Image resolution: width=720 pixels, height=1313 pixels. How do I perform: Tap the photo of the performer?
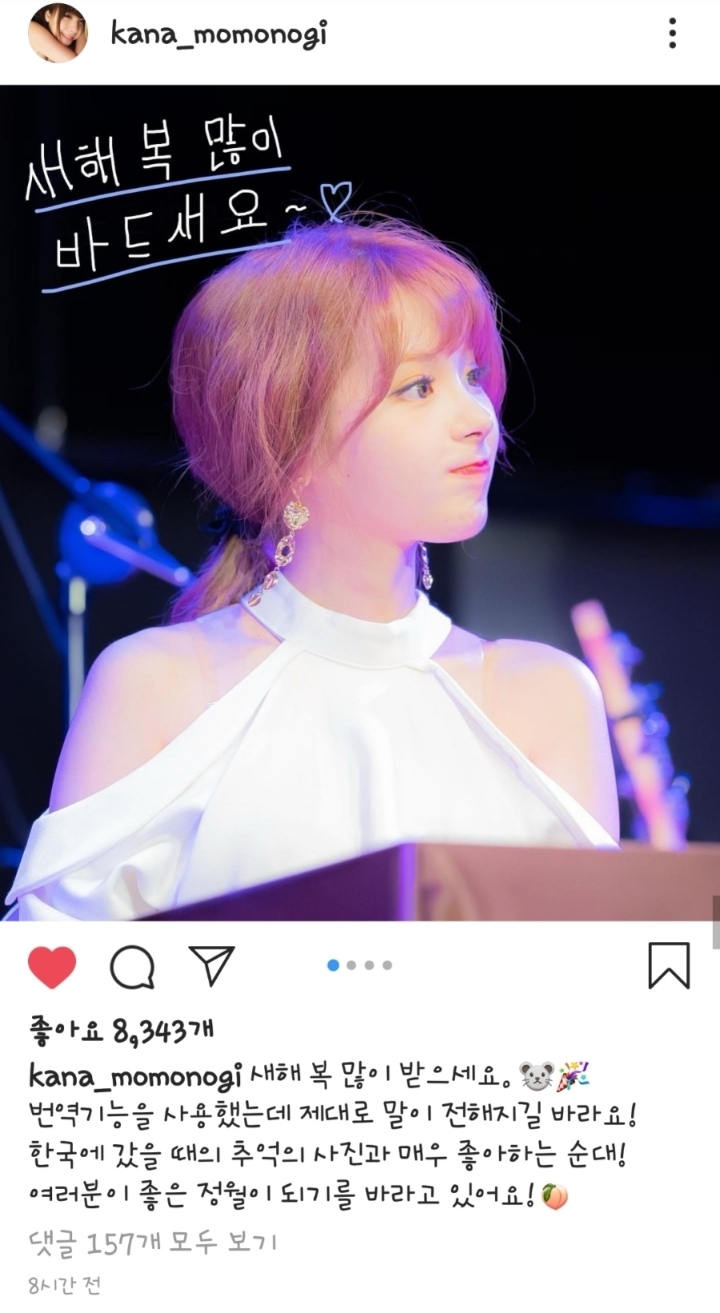[360, 500]
